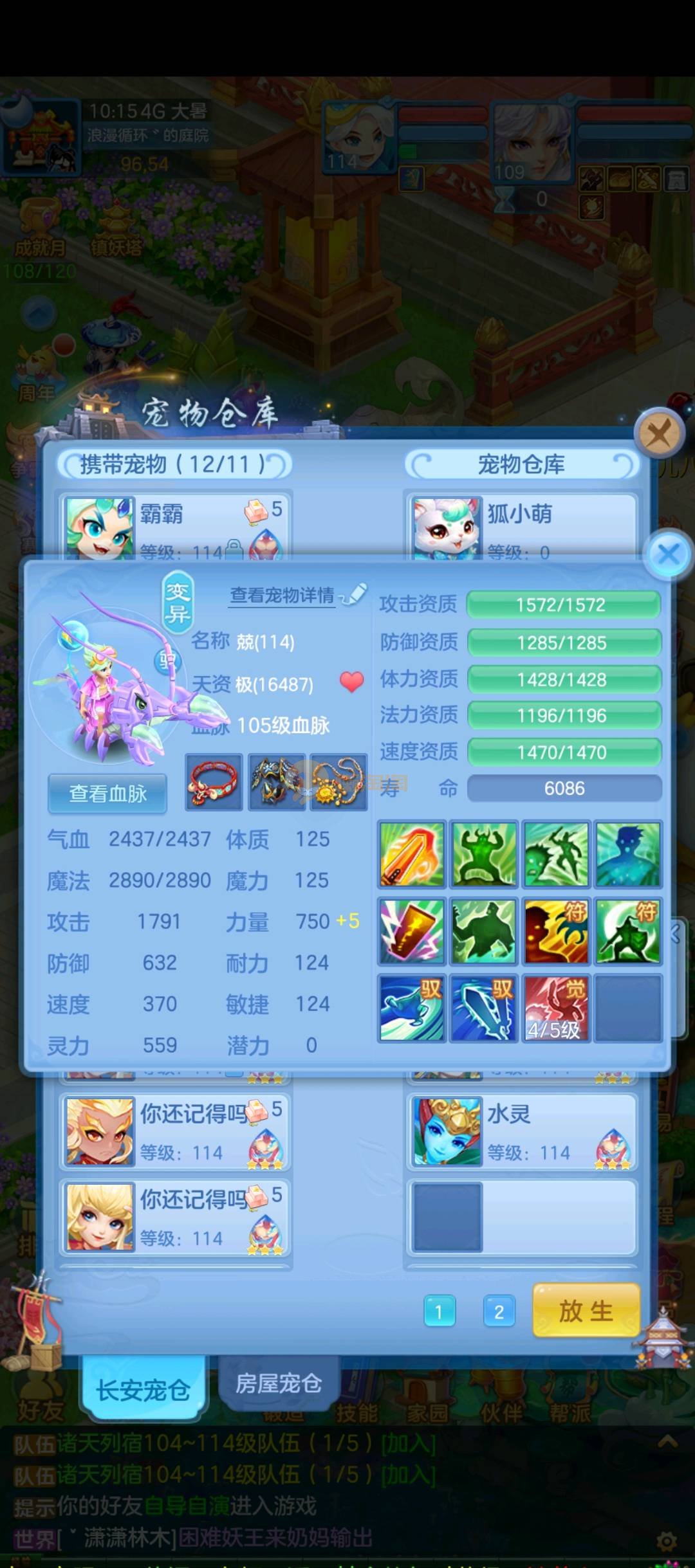
Task: Tap the heart favorite icon beside 天资
Action: click(351, 682)
